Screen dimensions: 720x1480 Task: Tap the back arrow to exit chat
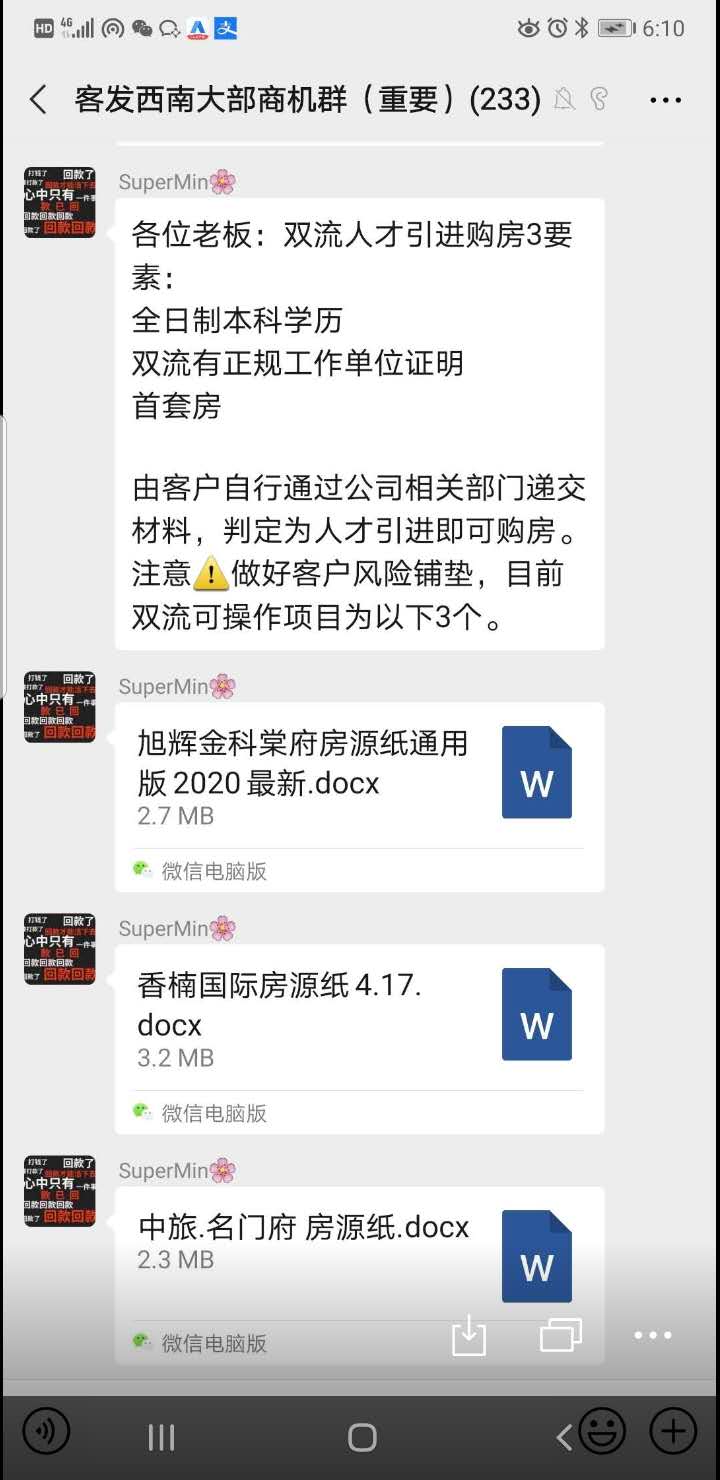click(37, 99)
